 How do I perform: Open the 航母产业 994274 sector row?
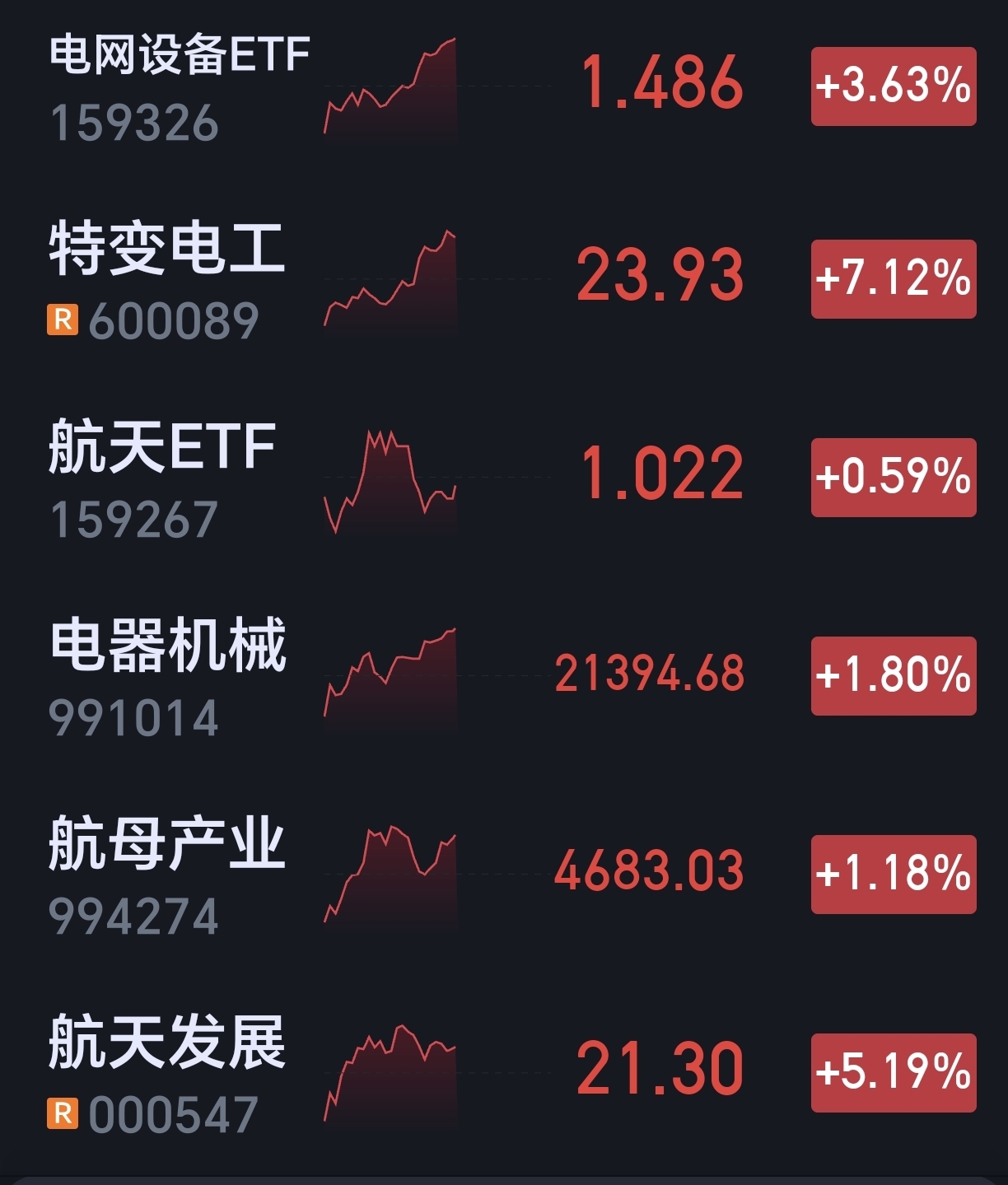pos(504,874)
